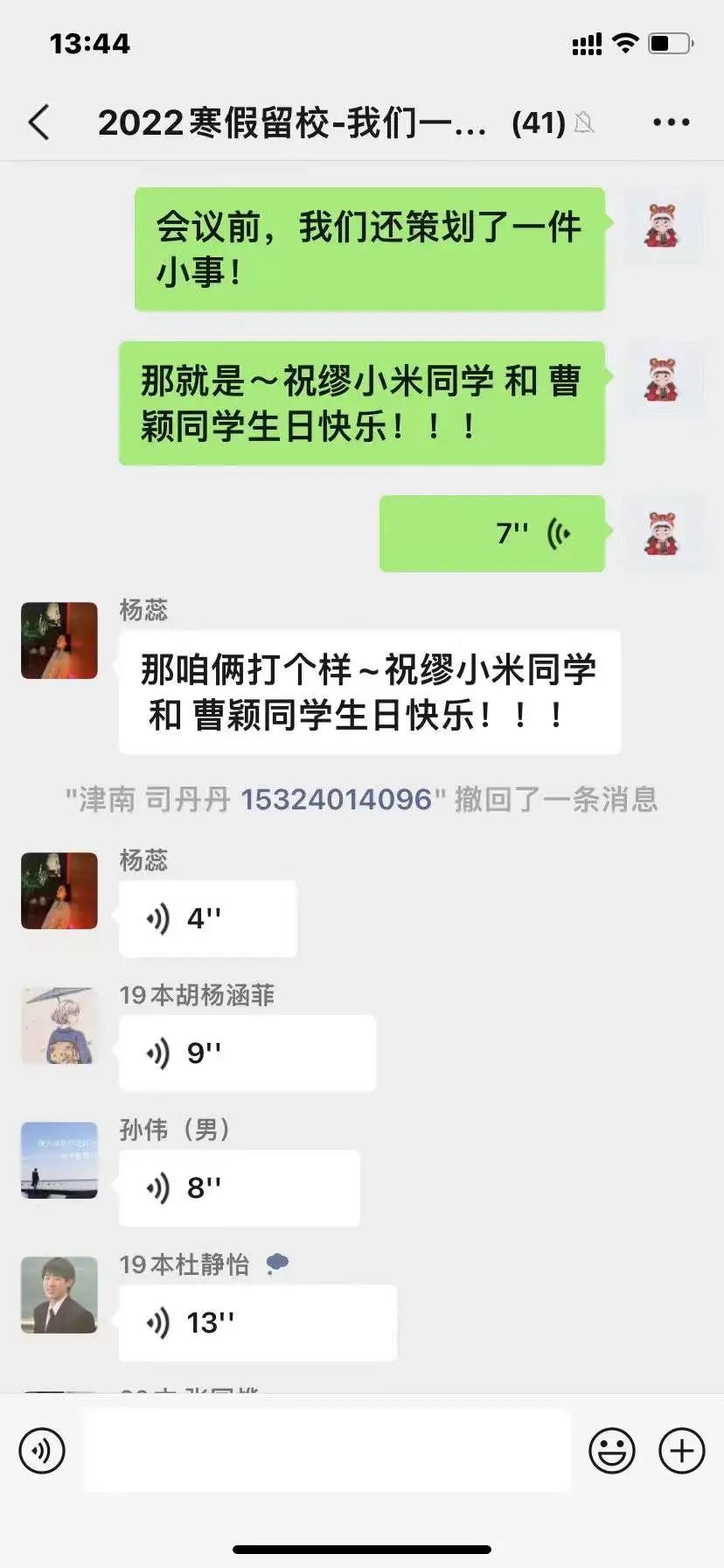Tap the phone number 15324014096
Screen dimensions: 724x1568
pos(336,800)
